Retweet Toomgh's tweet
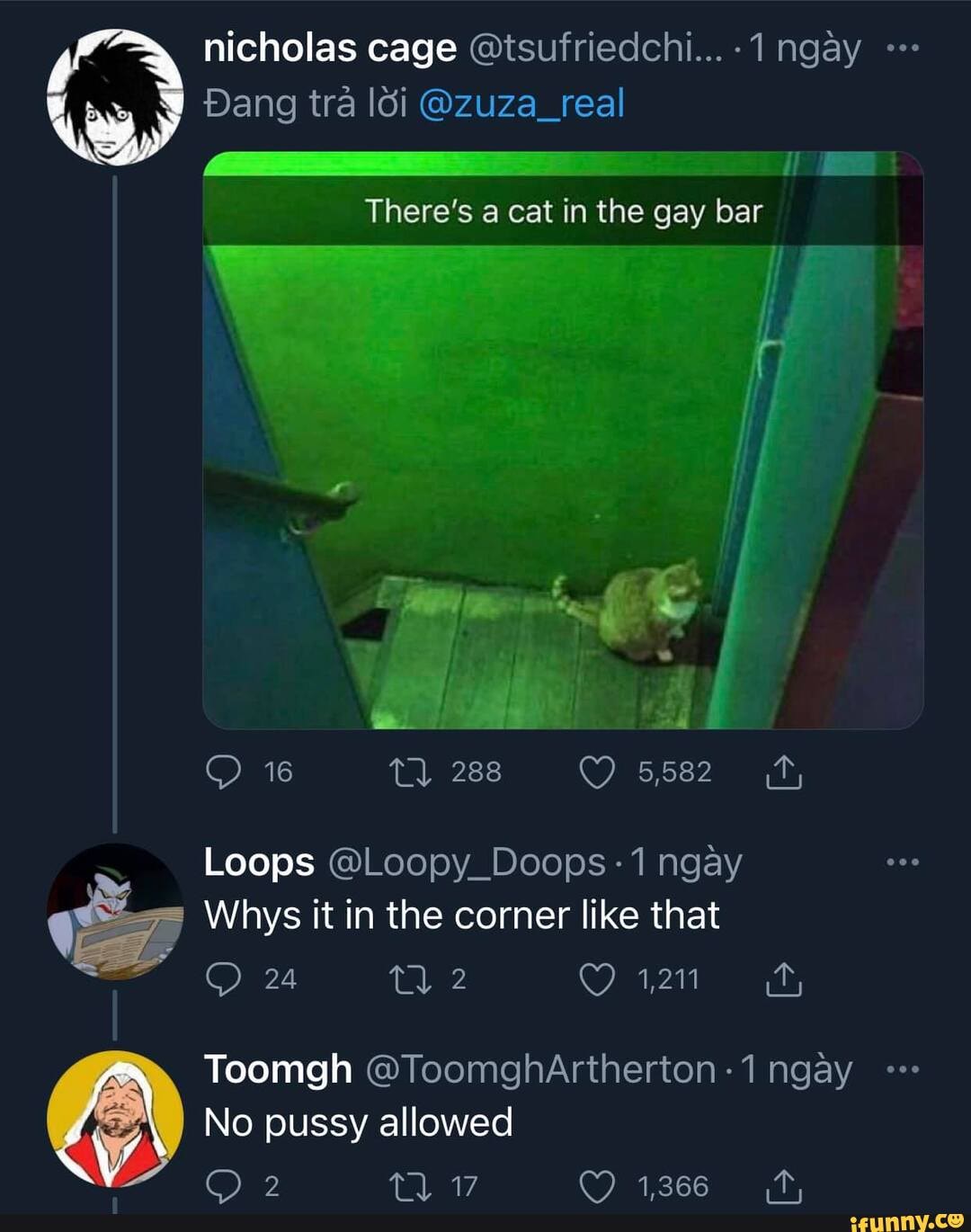 pos(411,1186)
